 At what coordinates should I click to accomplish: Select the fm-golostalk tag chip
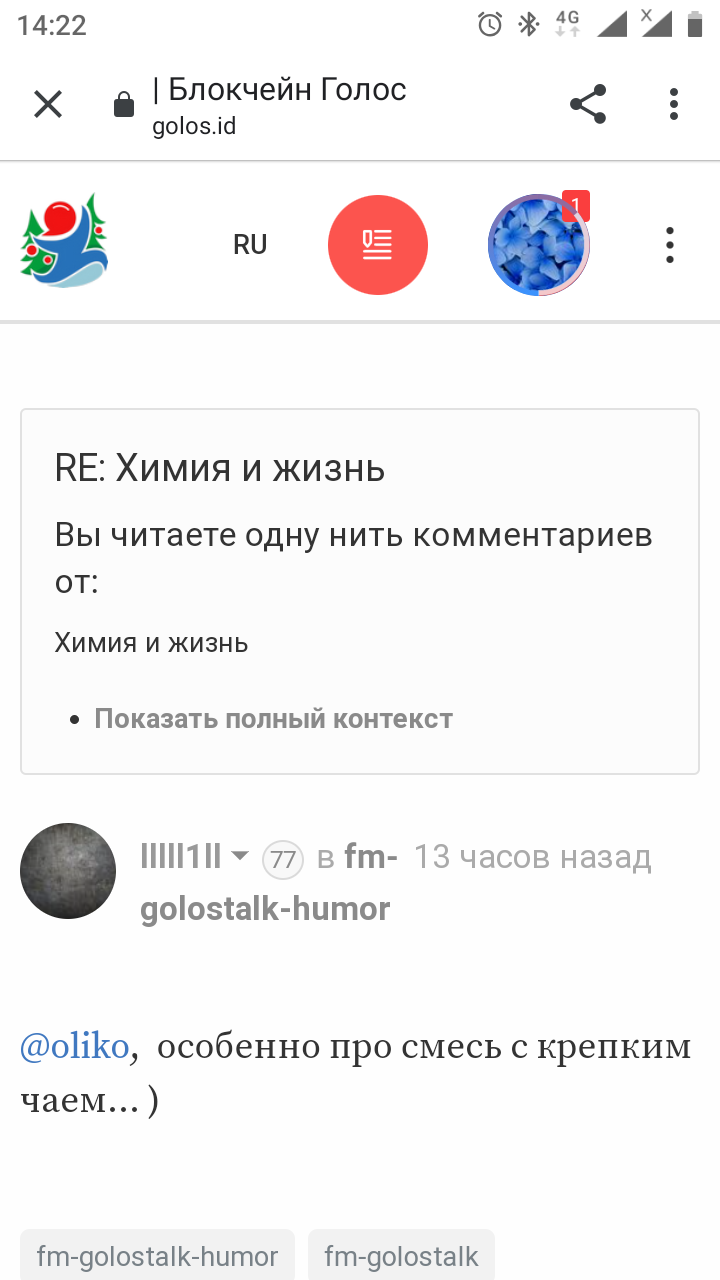(x=401, y=1256)
